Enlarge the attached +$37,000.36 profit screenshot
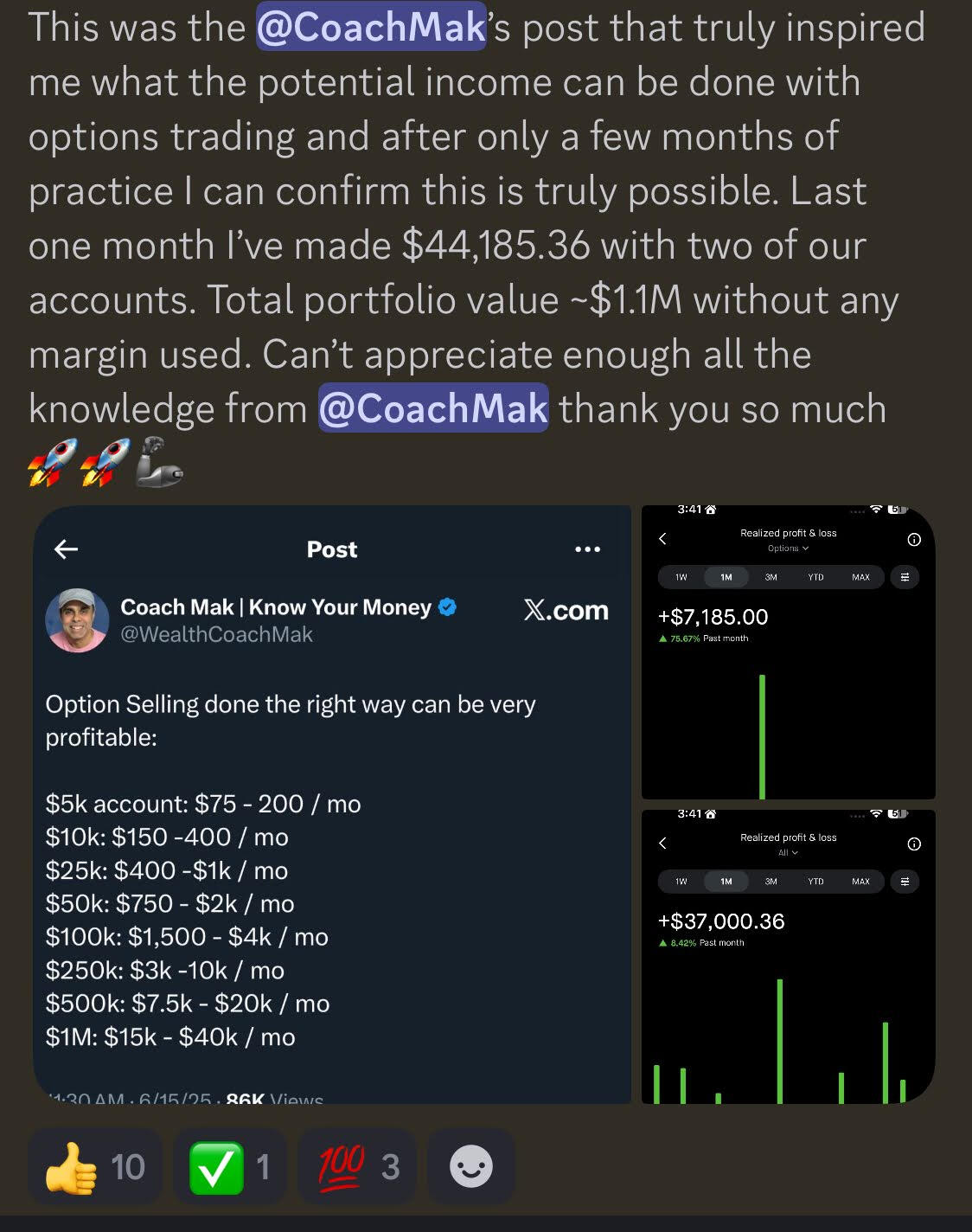This screenshot has width=972, height=1232. pyautogui.click(x=788, y=957)
